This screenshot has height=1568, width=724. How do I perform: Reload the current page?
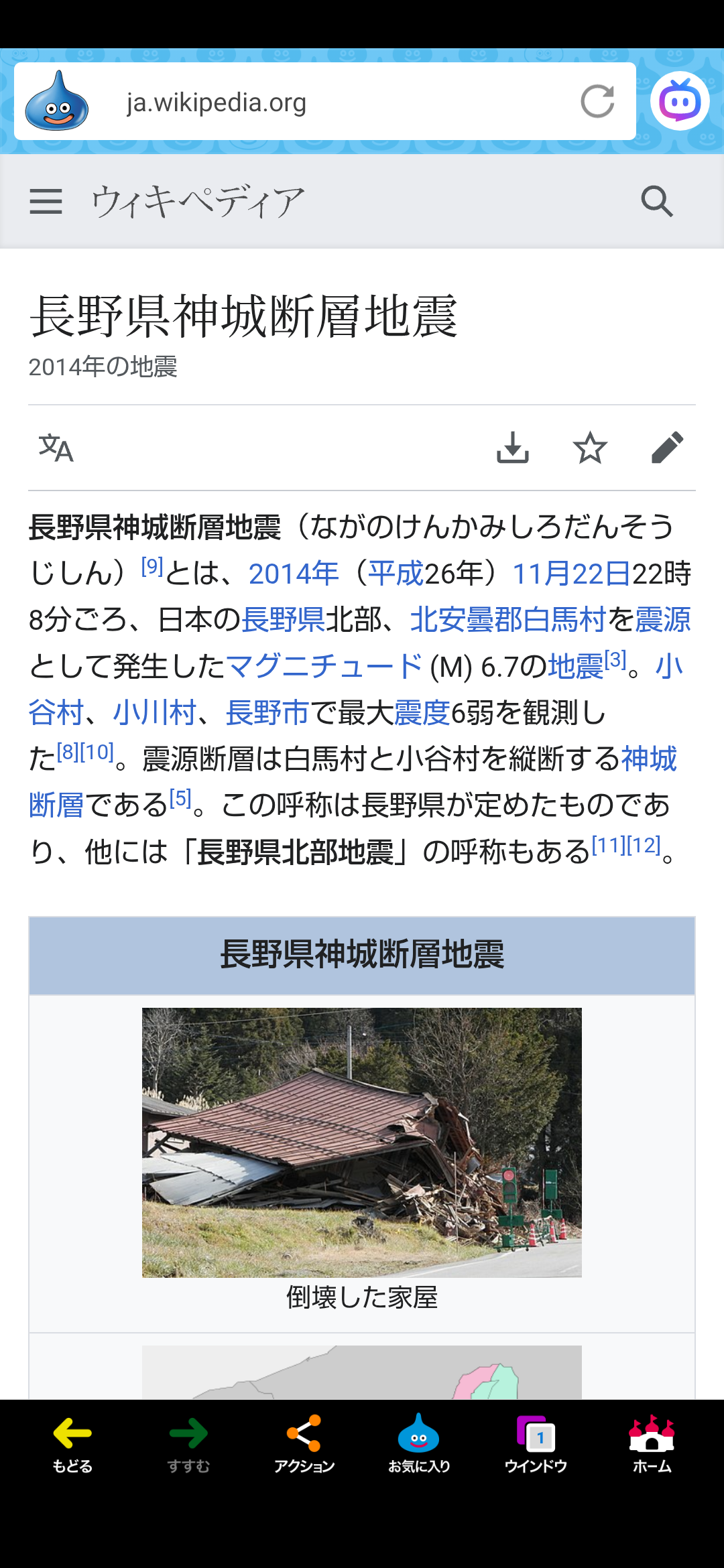[x=597, y=102]
